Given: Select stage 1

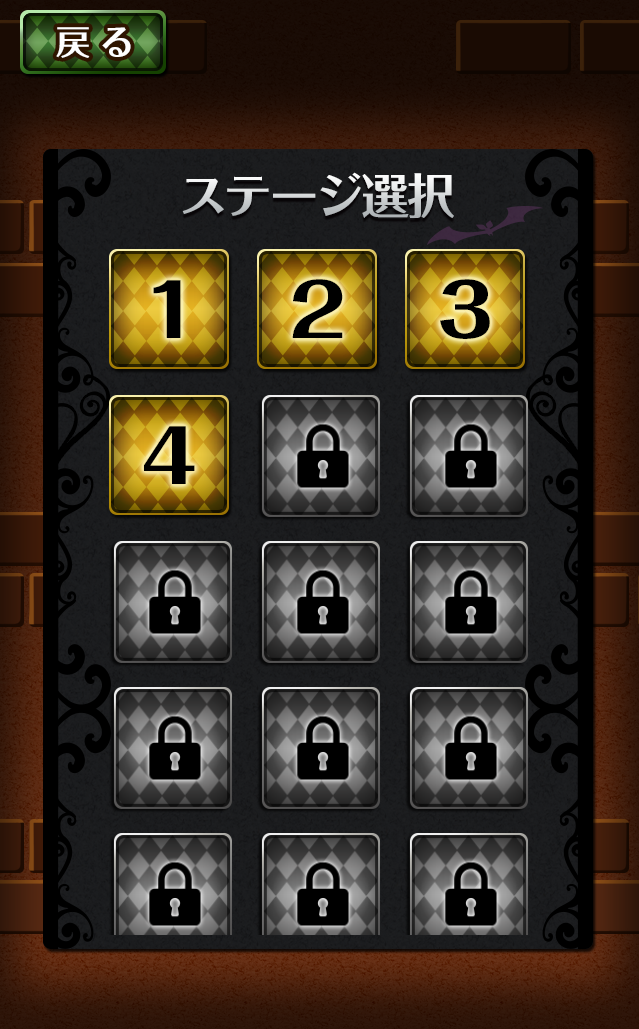Looking at the screenshot, I should [169, 309].
